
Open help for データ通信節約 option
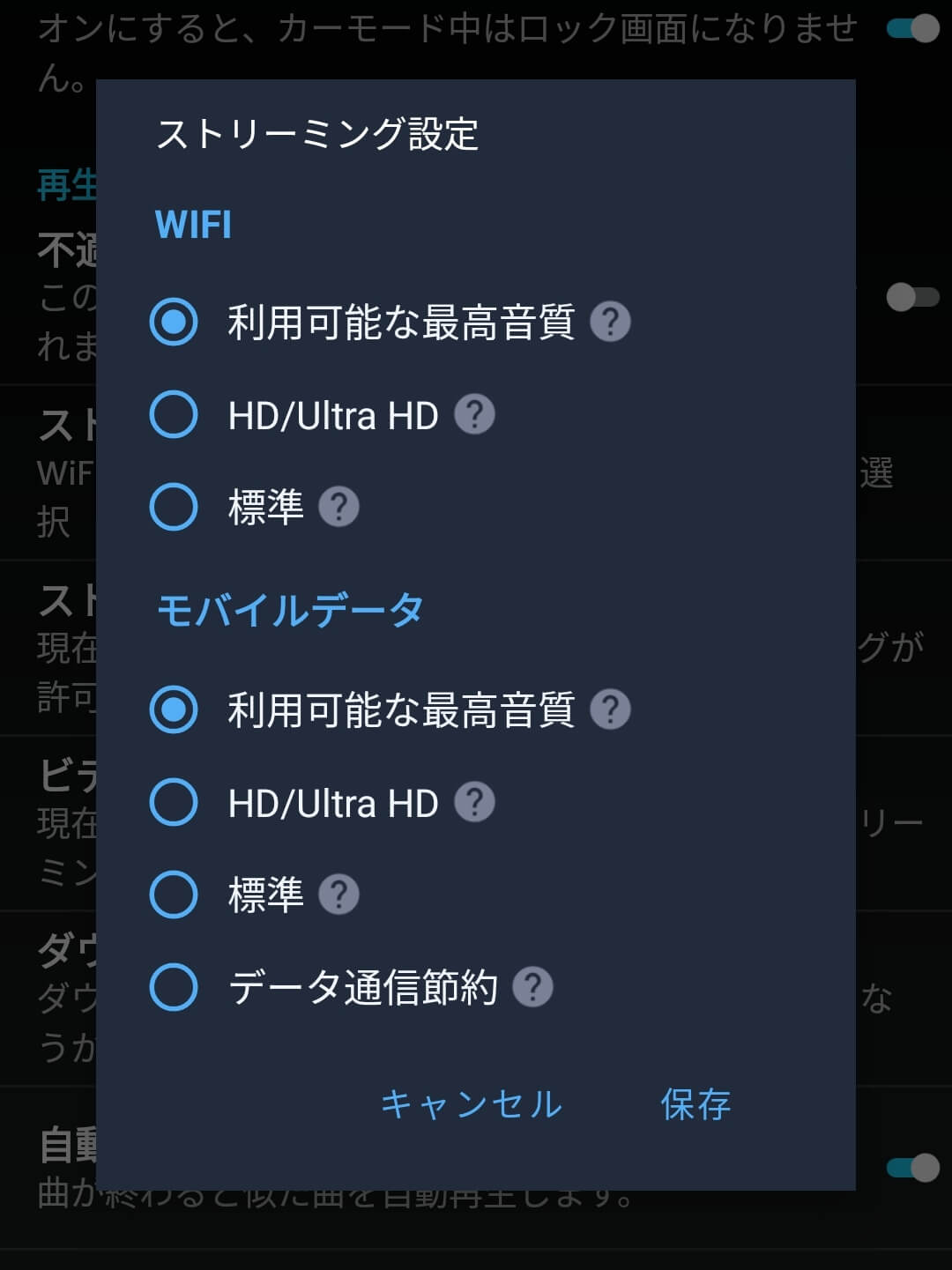(x=535, y=985)
